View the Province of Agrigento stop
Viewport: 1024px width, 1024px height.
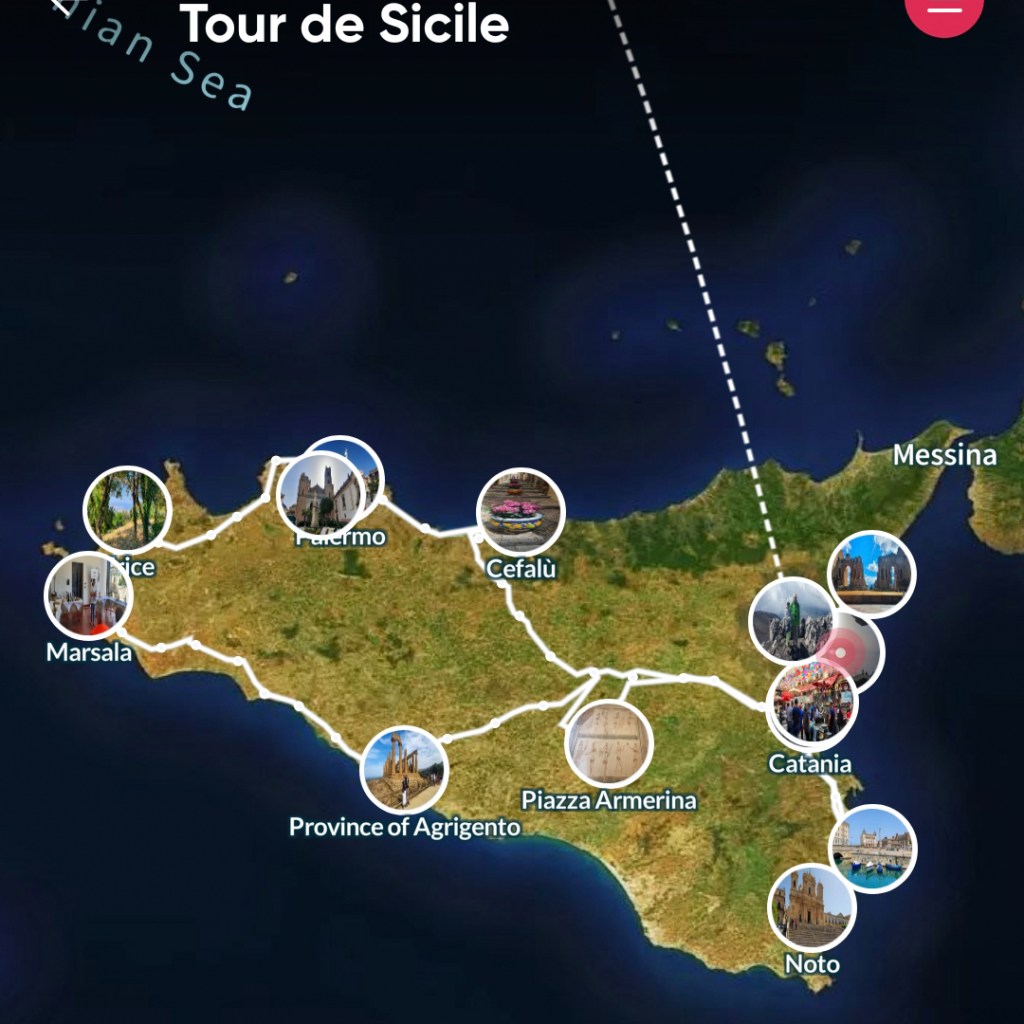click(x=404, y=769)
